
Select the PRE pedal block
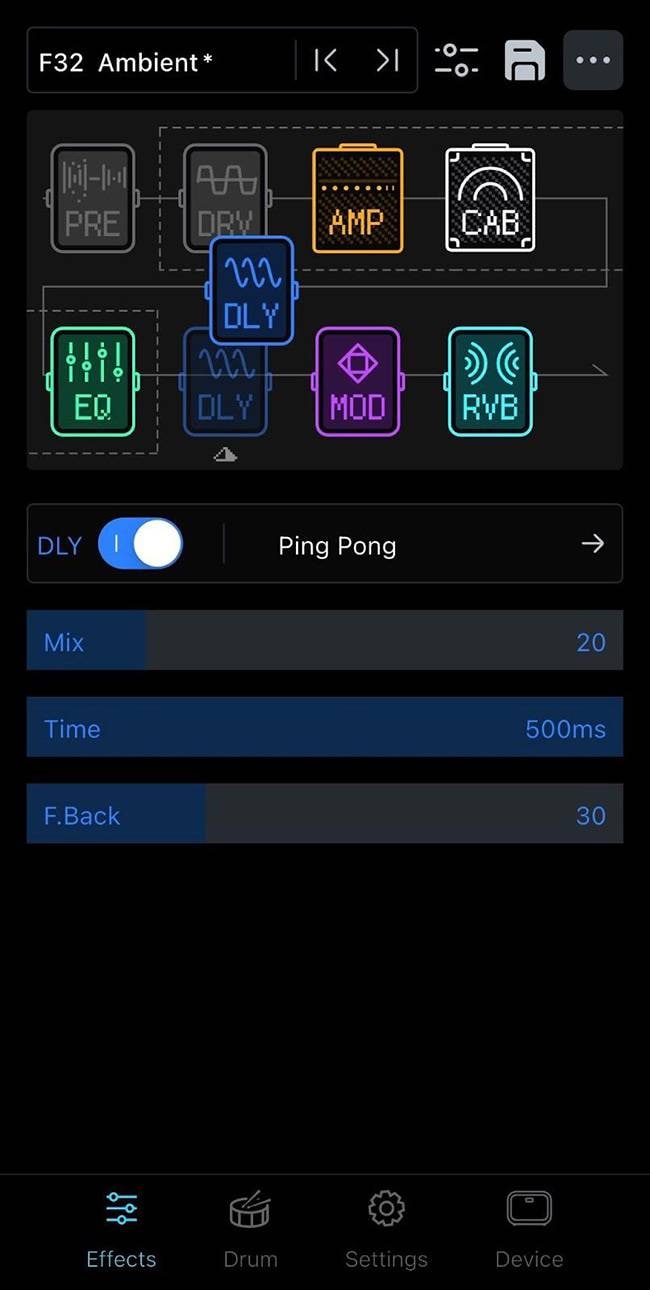93,198
